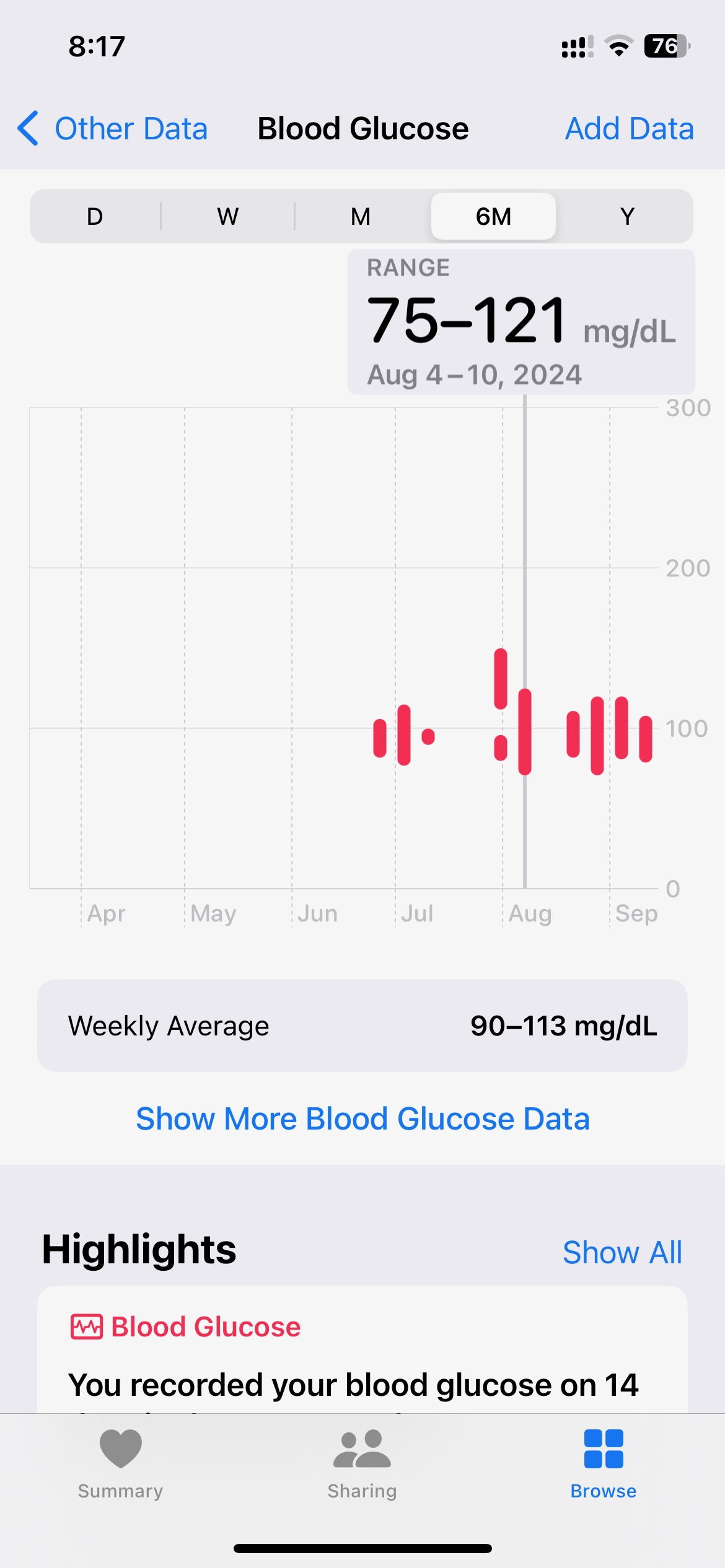The height and width of the screenshot is (1568, 725).
Task: Tap the Add Data button
Action: click(630, 128)
